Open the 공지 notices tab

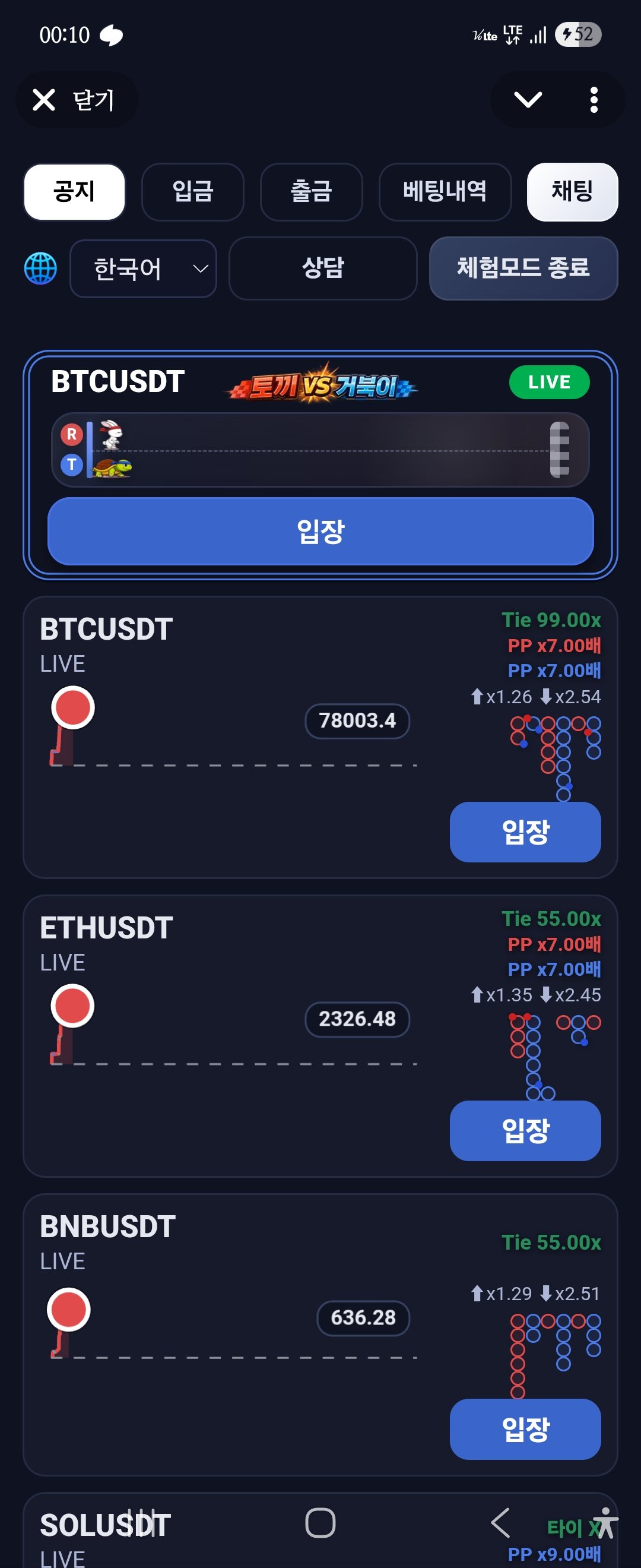(x=74, y=192)
